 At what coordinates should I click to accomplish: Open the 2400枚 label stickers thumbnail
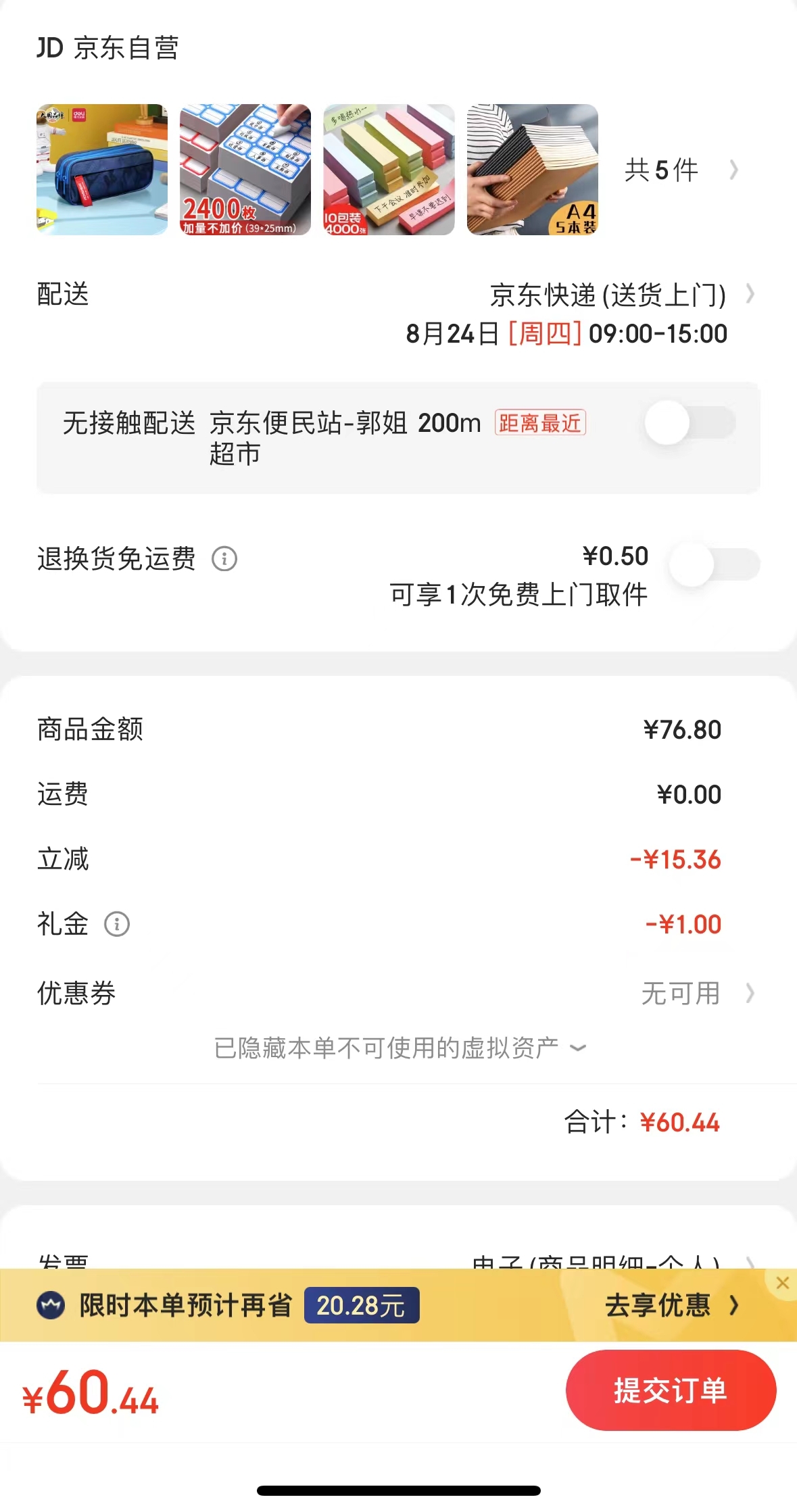click(245, 170)
